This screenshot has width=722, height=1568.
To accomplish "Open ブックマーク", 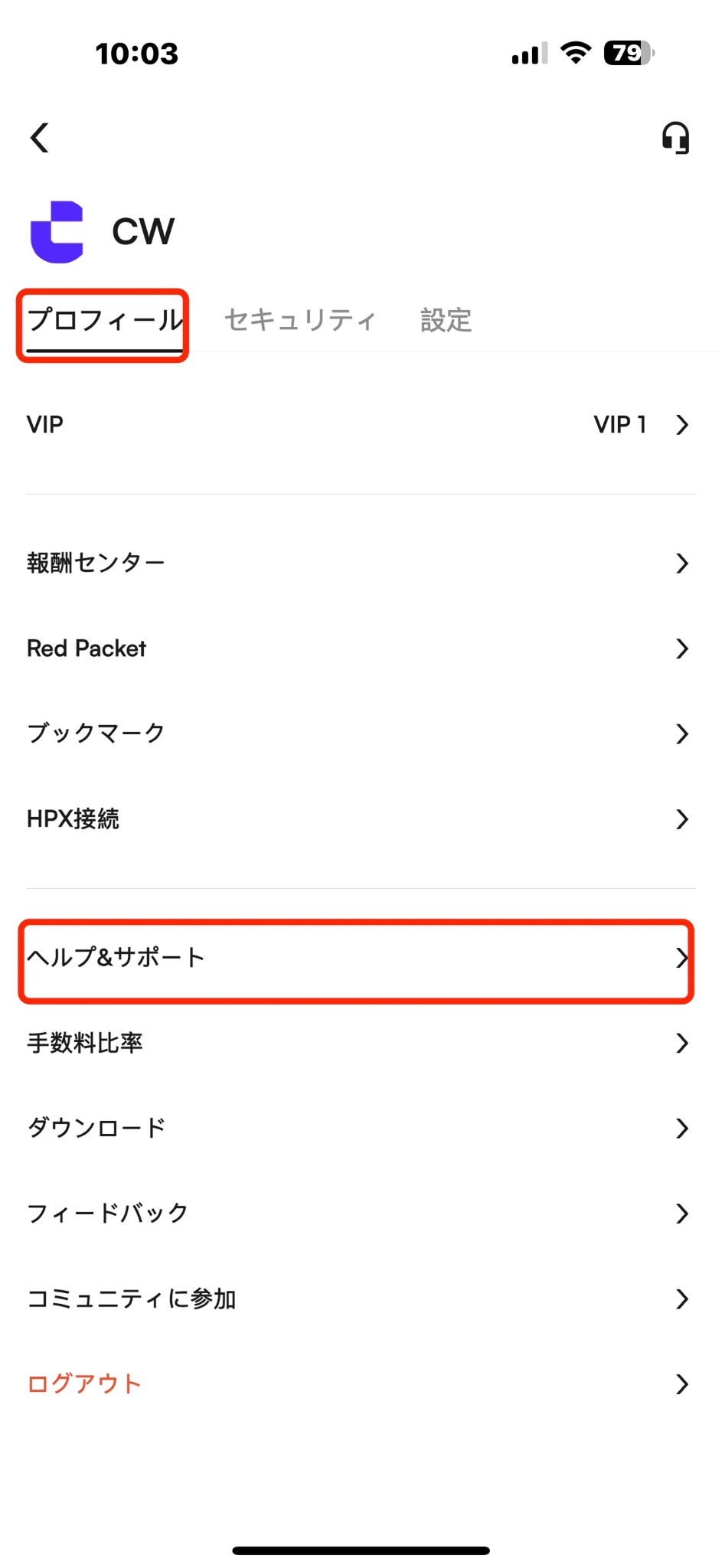I will (361, 733).
